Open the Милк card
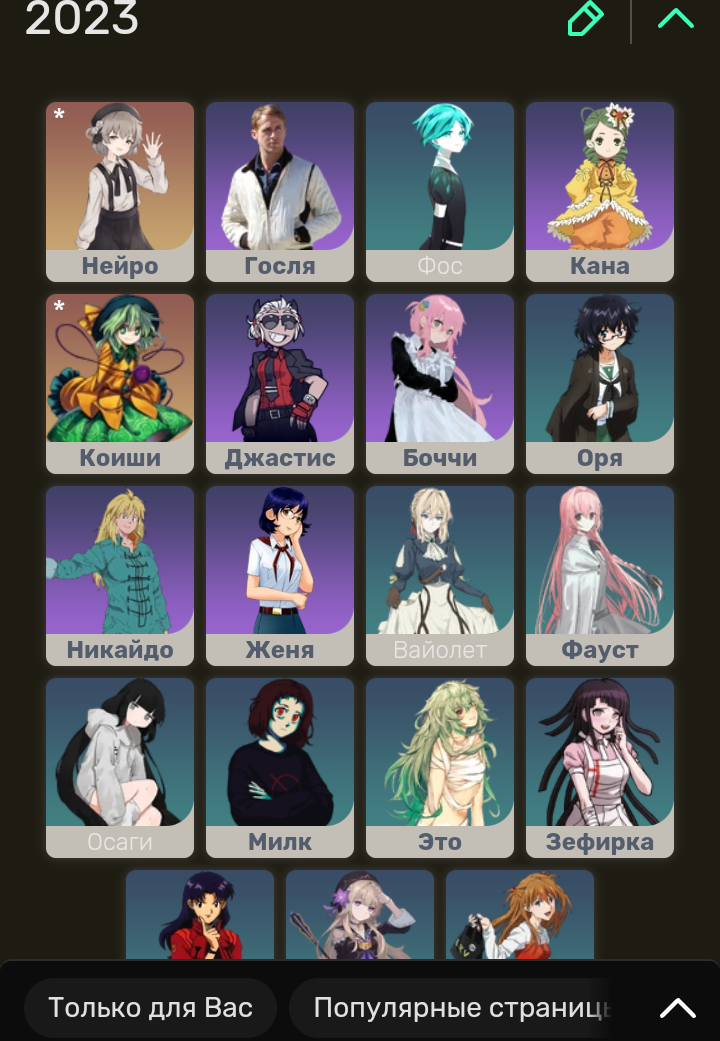The height and width of the screenshot is (1041, 720). pos(280,767)
